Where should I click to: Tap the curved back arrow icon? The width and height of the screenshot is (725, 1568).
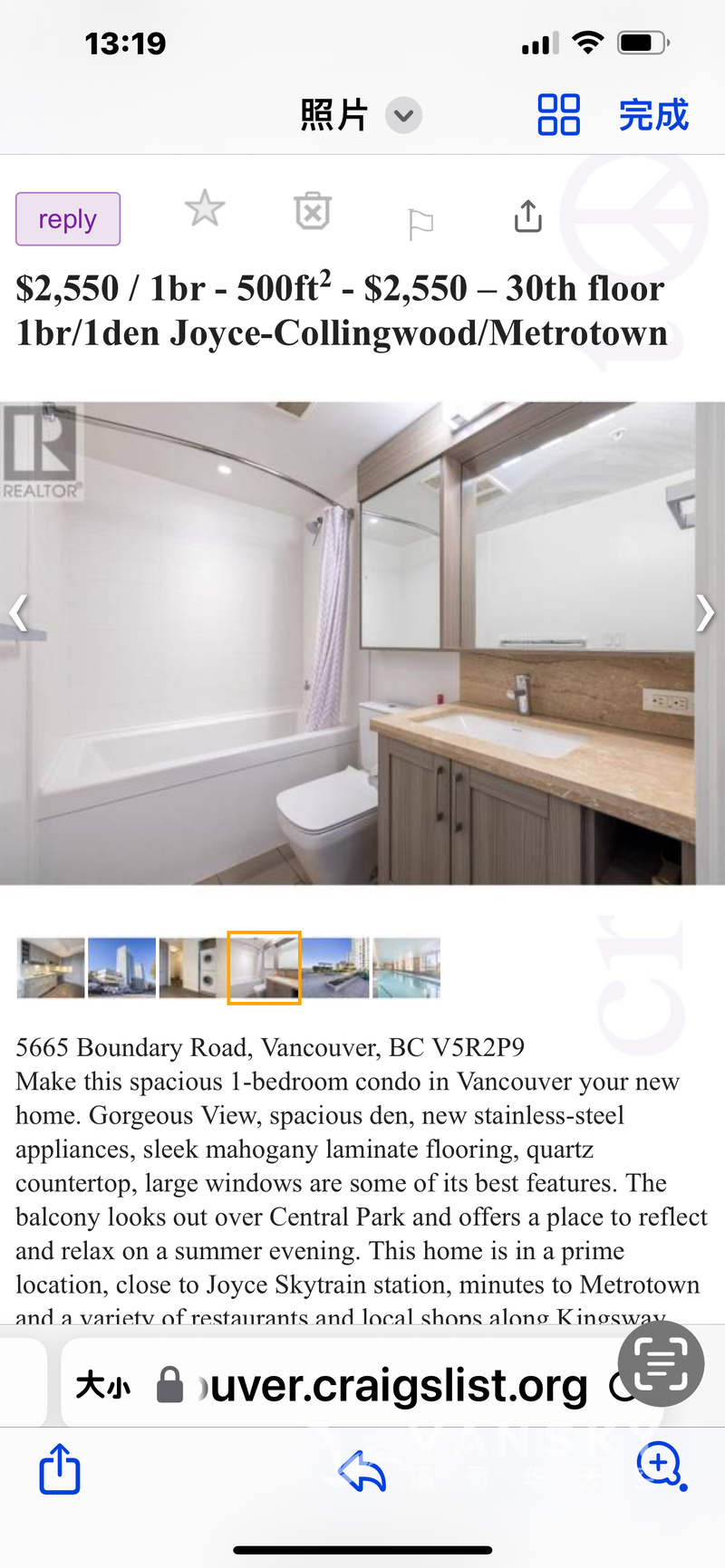[362, 1469]
